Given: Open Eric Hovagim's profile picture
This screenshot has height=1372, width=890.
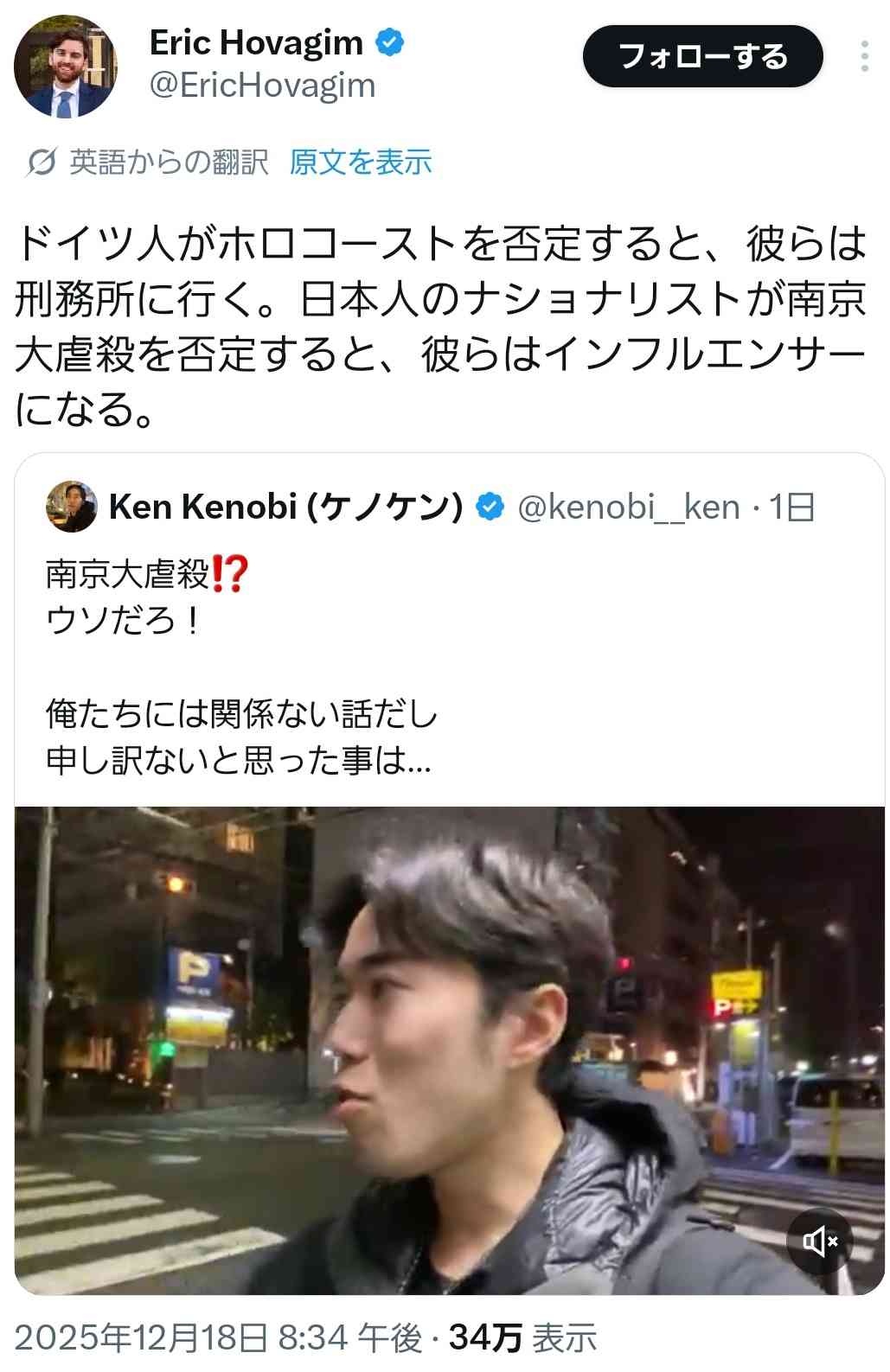Looking at the screenshot, I should (x=66, y=66).
